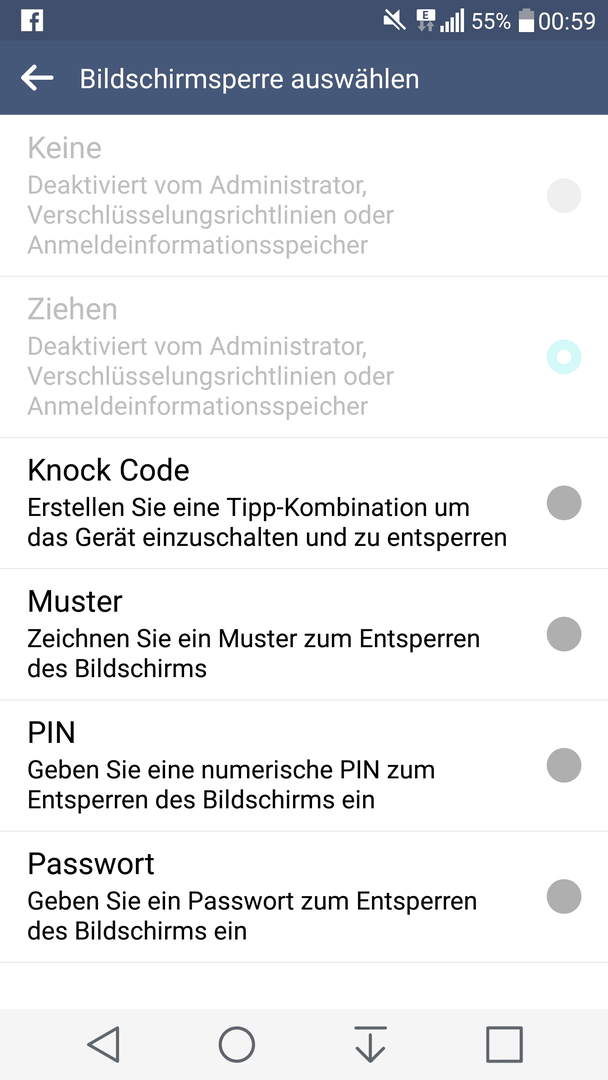The height and width of the screenshot is (1080, 608).
Task: Tap the system back triangle
Action: 104,1044
